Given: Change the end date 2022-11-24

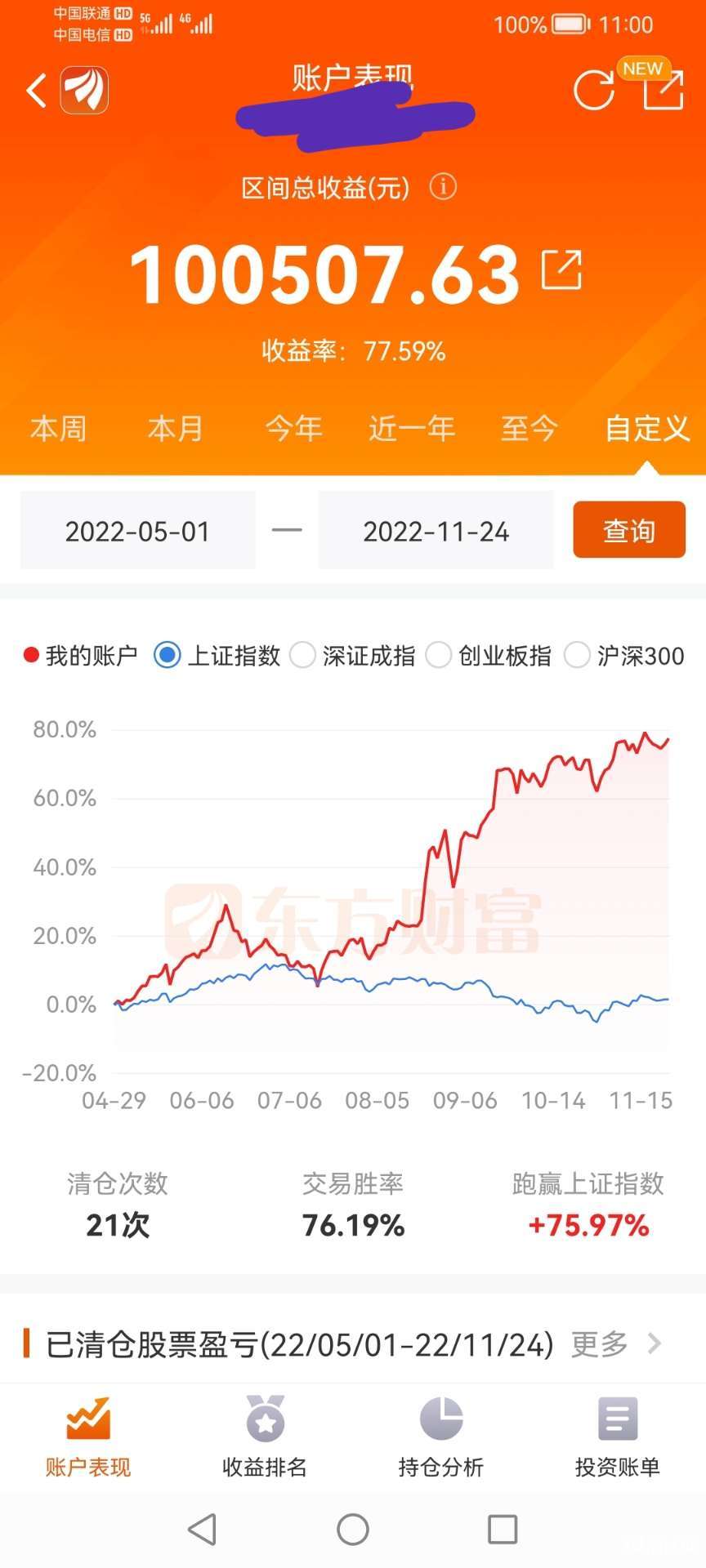Looking at the screenshot, I should [436, 531].
